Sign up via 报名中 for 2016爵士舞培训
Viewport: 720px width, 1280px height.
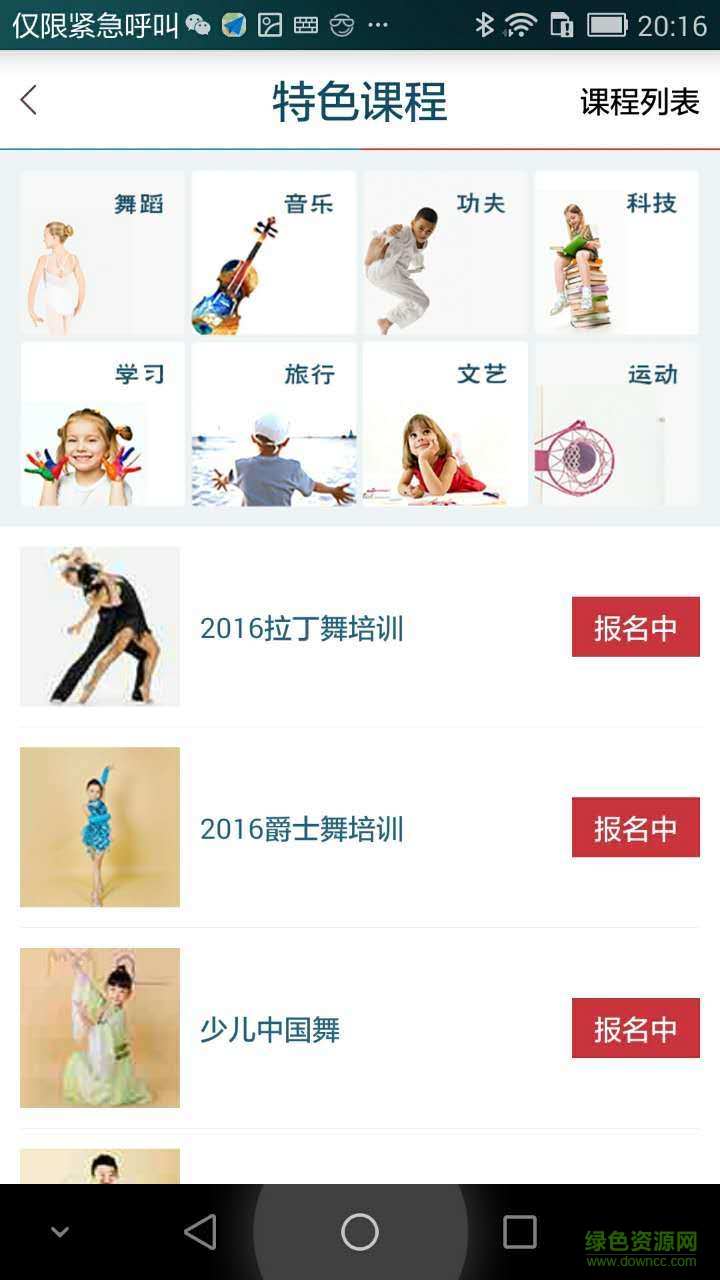(635, 827)
